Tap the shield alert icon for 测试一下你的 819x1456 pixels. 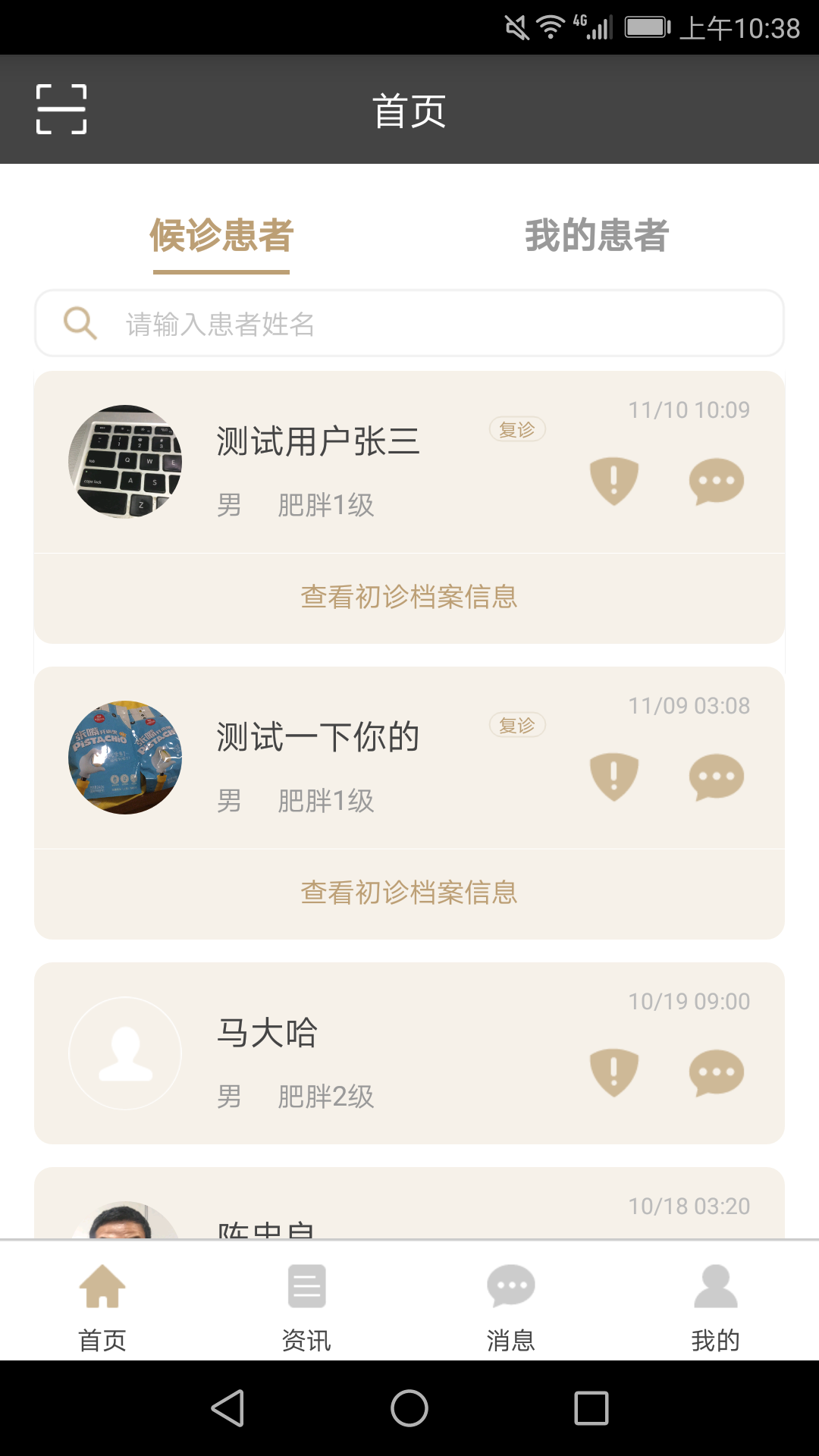click(x=614, y=777)
